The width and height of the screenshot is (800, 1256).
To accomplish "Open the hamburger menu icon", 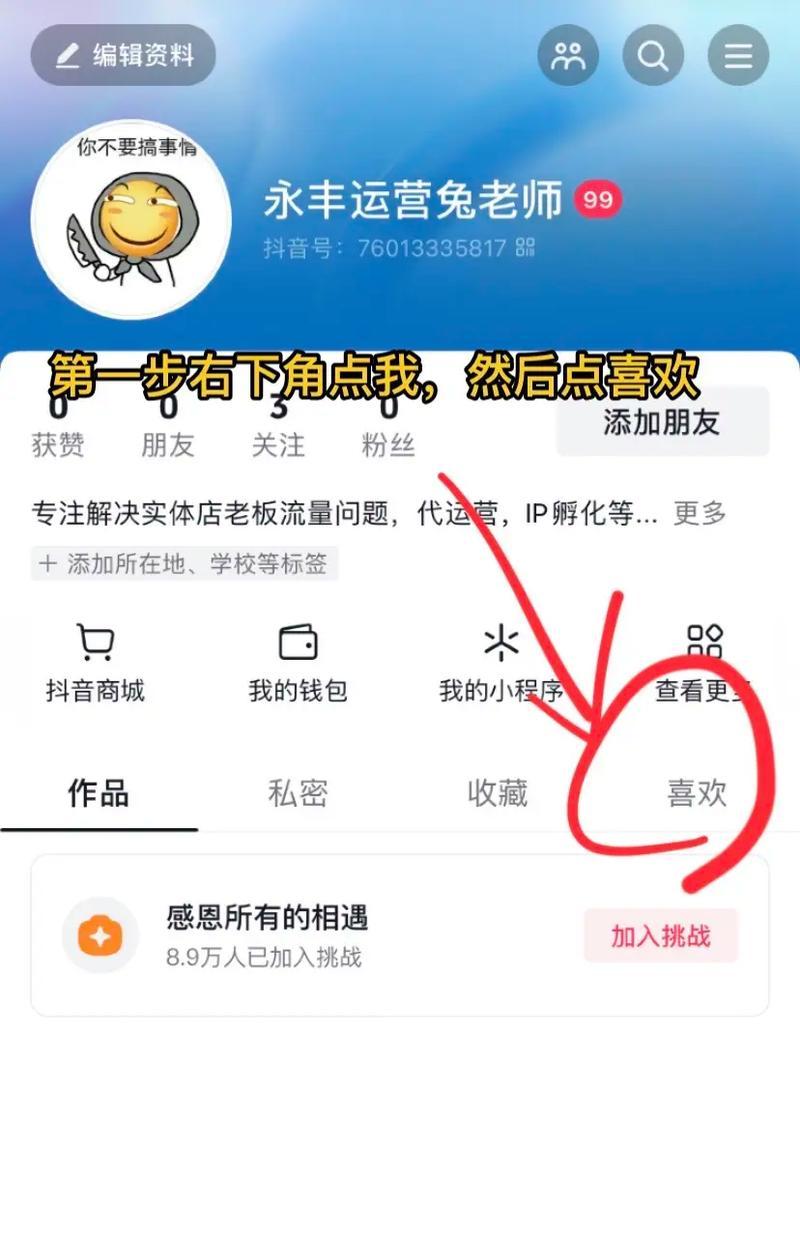I will pos(738,55).
